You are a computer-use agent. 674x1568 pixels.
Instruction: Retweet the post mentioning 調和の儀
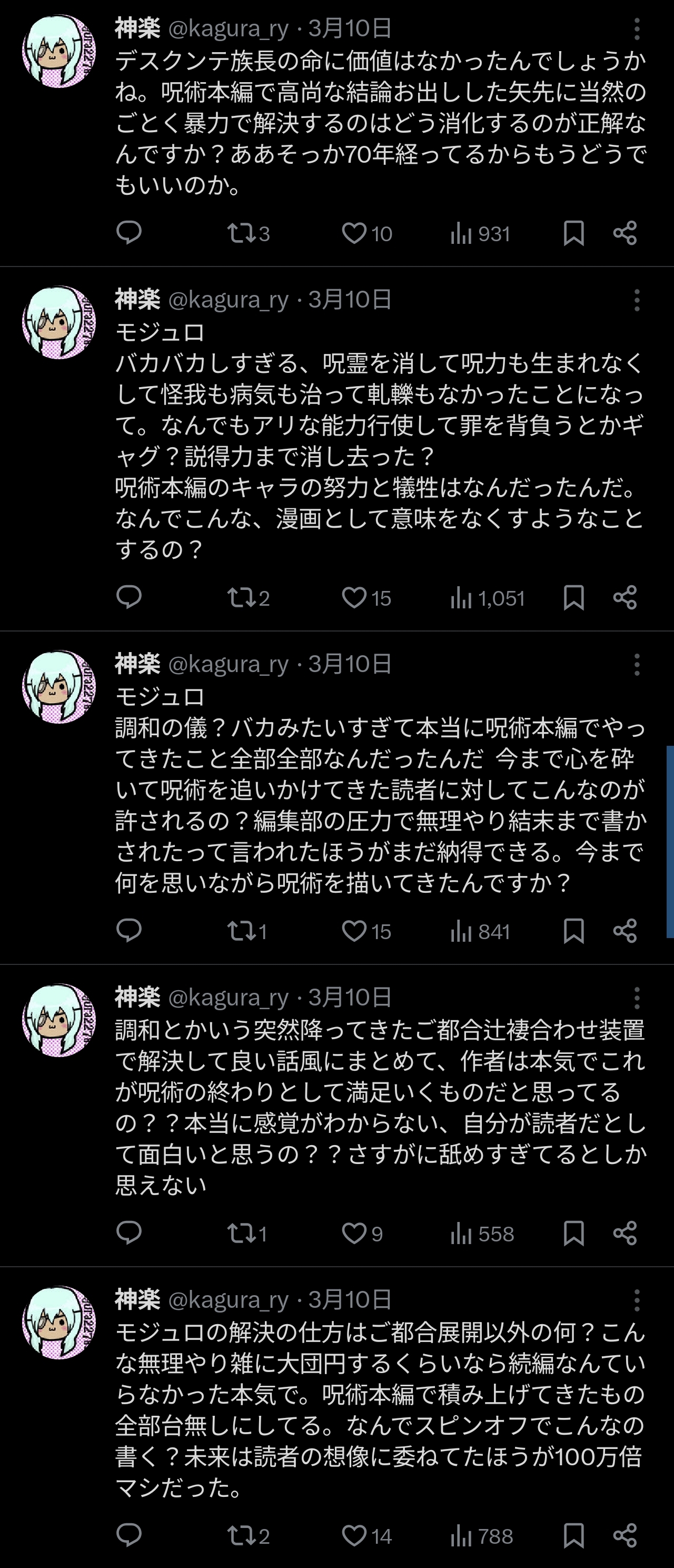click(x=240, y=931)
